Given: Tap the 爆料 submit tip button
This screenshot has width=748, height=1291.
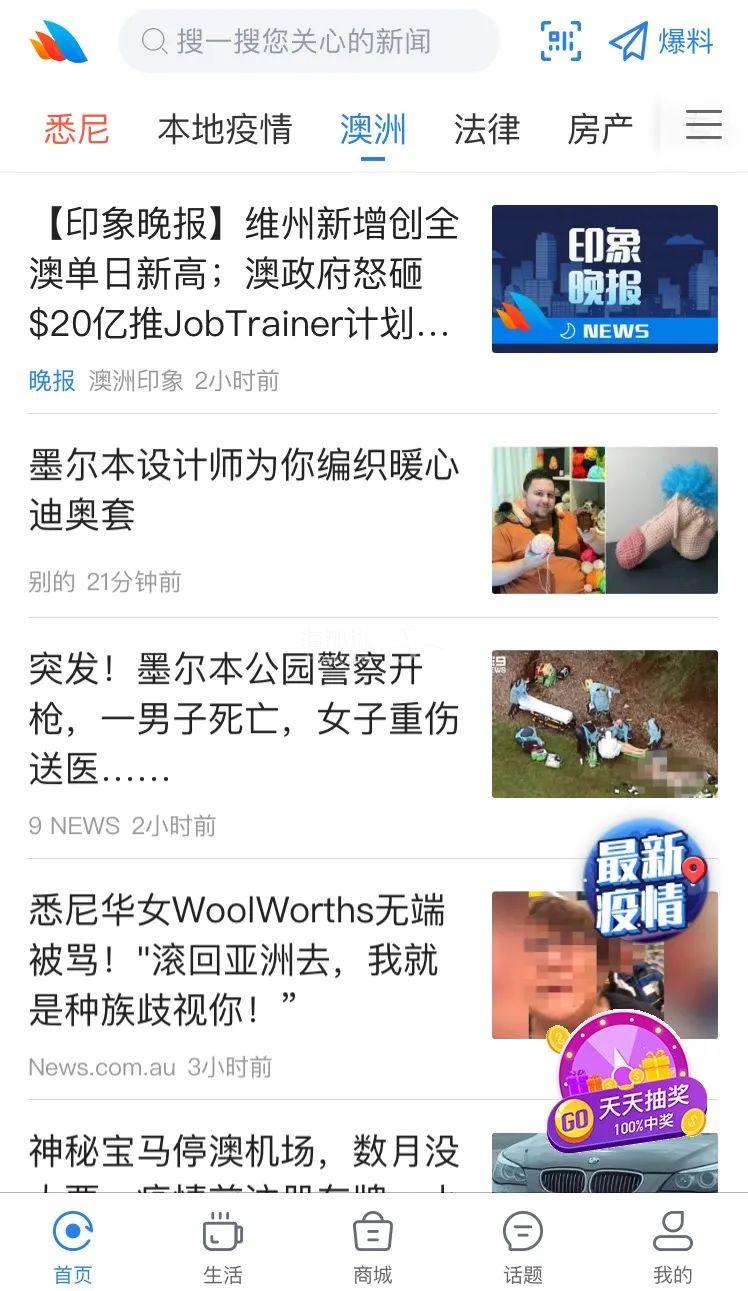Looking at the screenshot, I should pyautogui.click(x=661, y=42).
